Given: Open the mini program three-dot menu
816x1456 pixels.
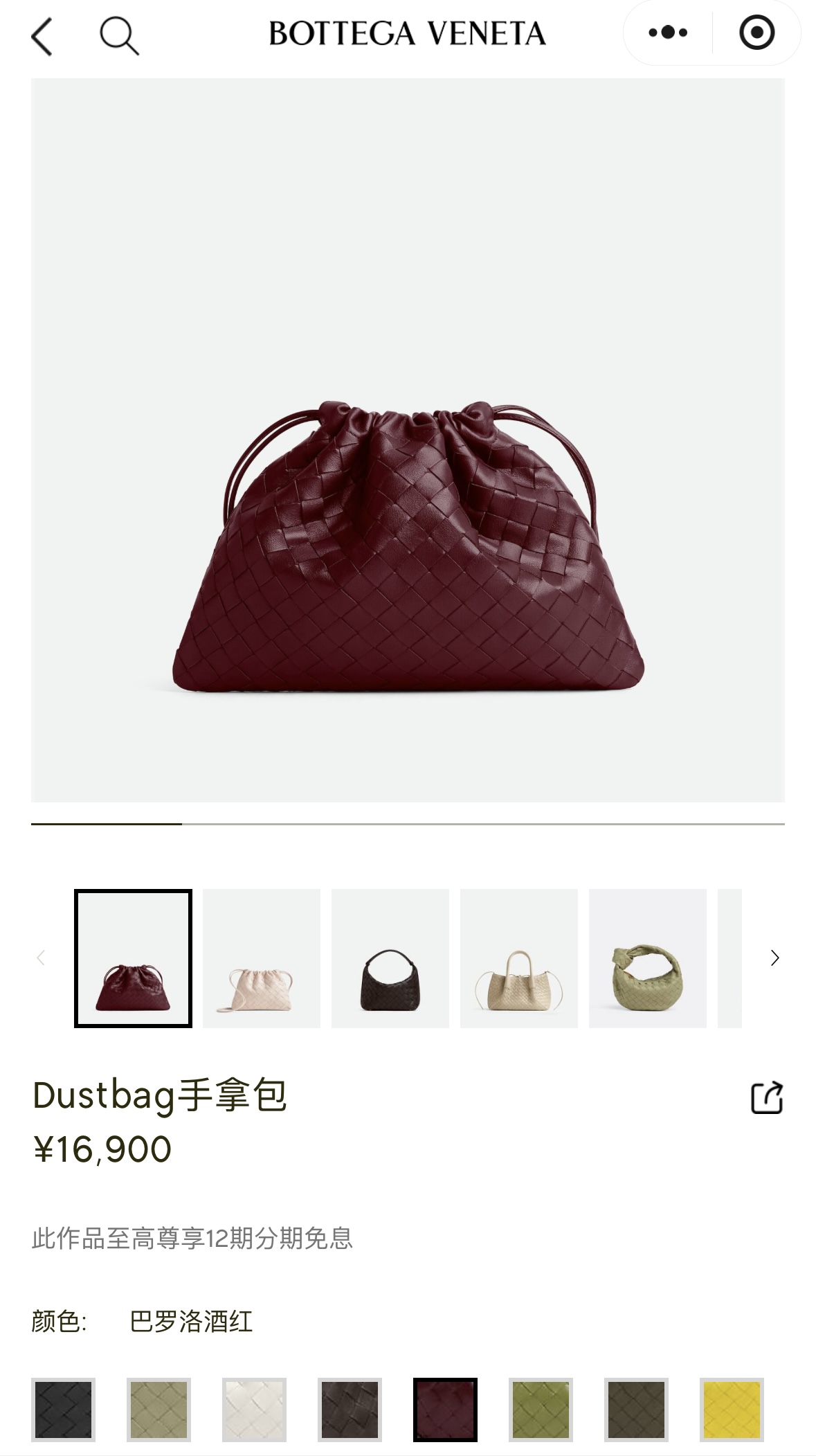Looking at the screenshot, I should click(668, 33).
